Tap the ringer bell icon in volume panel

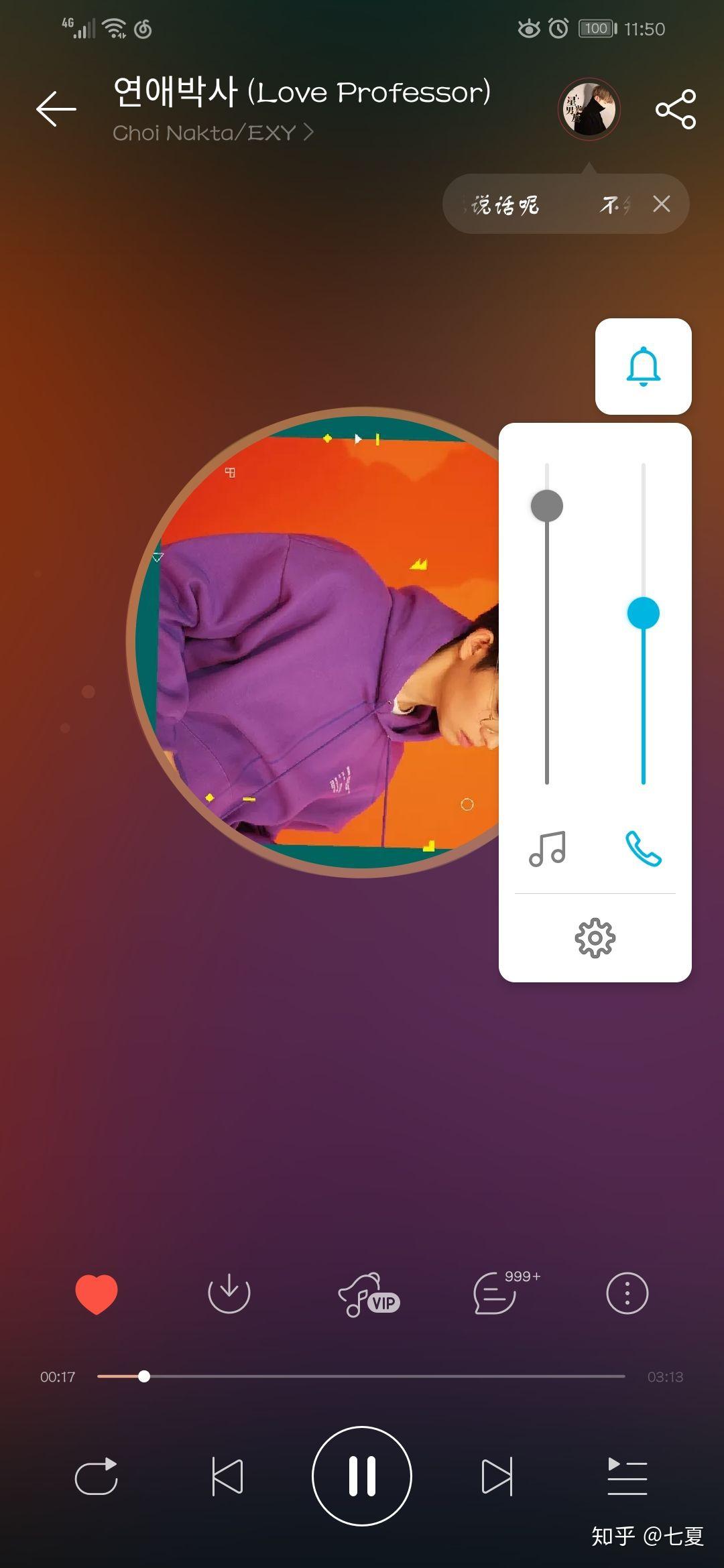pyautogui.click(x=643, y=366)
